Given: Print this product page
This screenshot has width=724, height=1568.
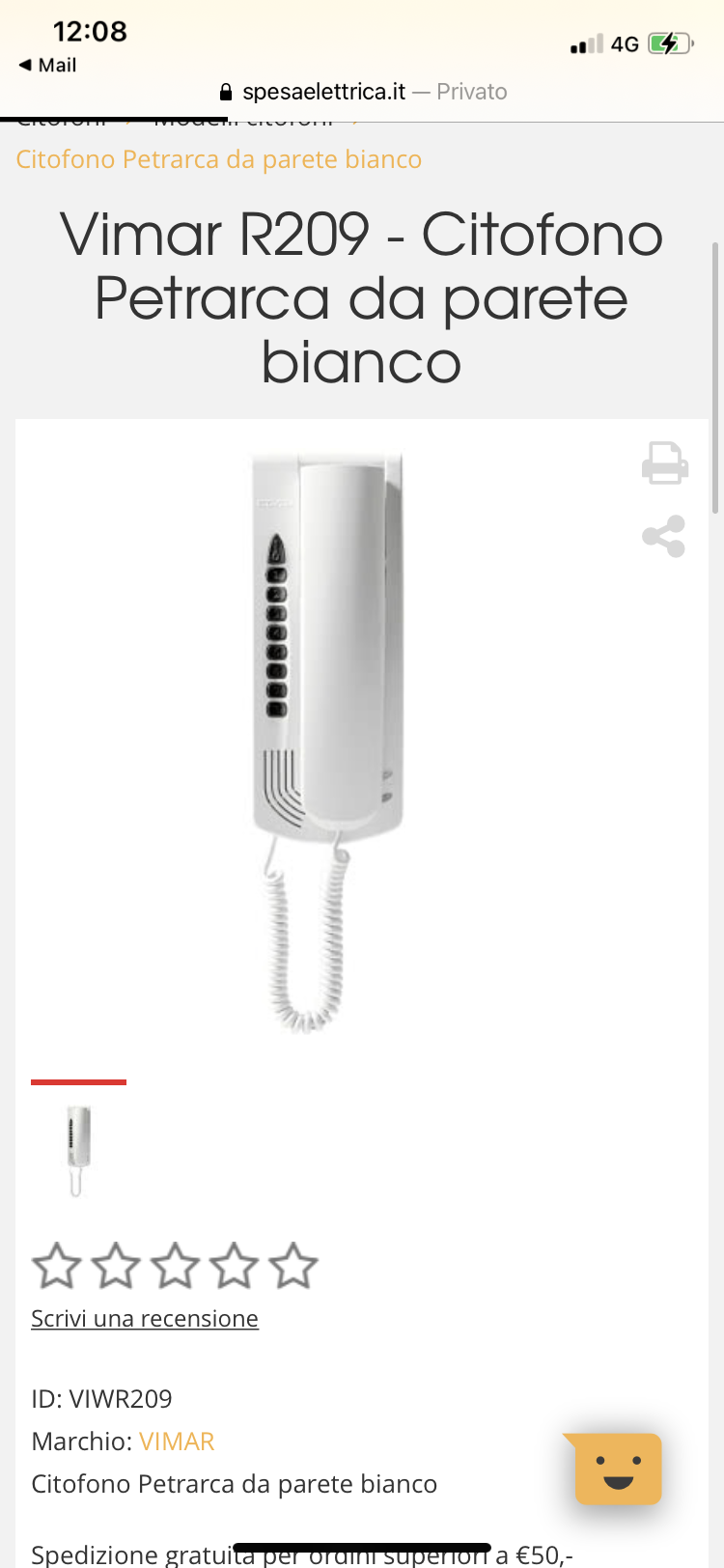Looking at the screenshot, I should click(665, 462).
